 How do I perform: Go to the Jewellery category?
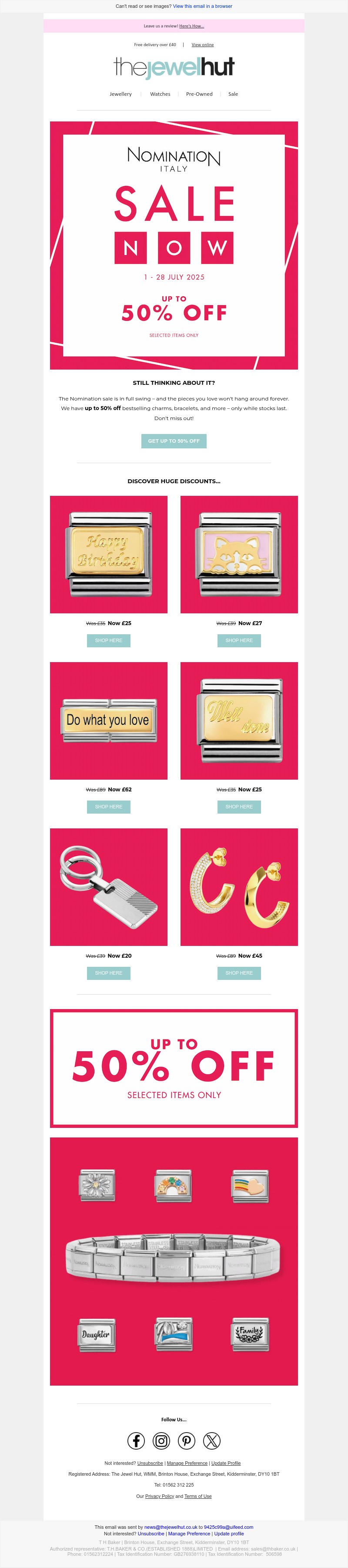(x=120, y=94)
